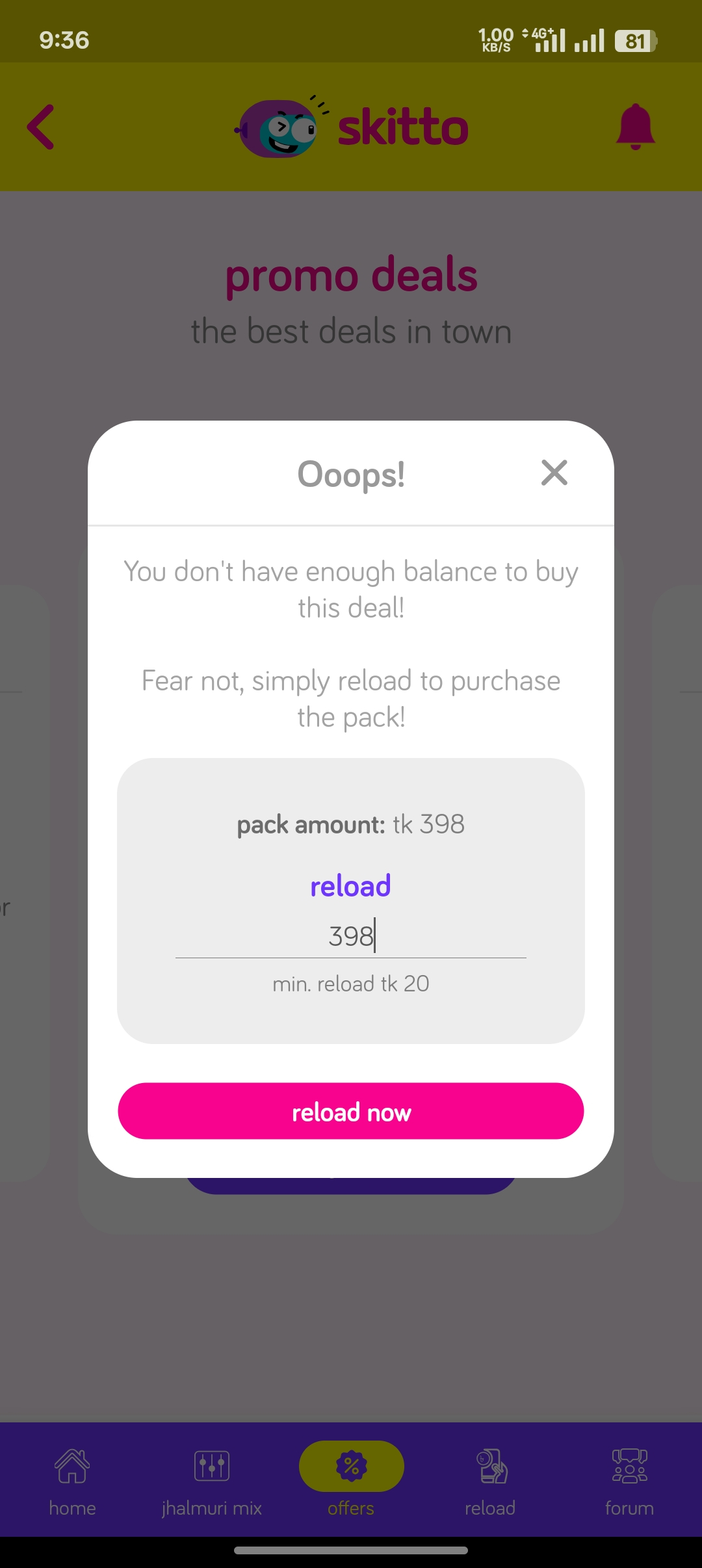Viewport: 702px width, 1568px height.
Task: Open the notifications bell
Action: 635,127
